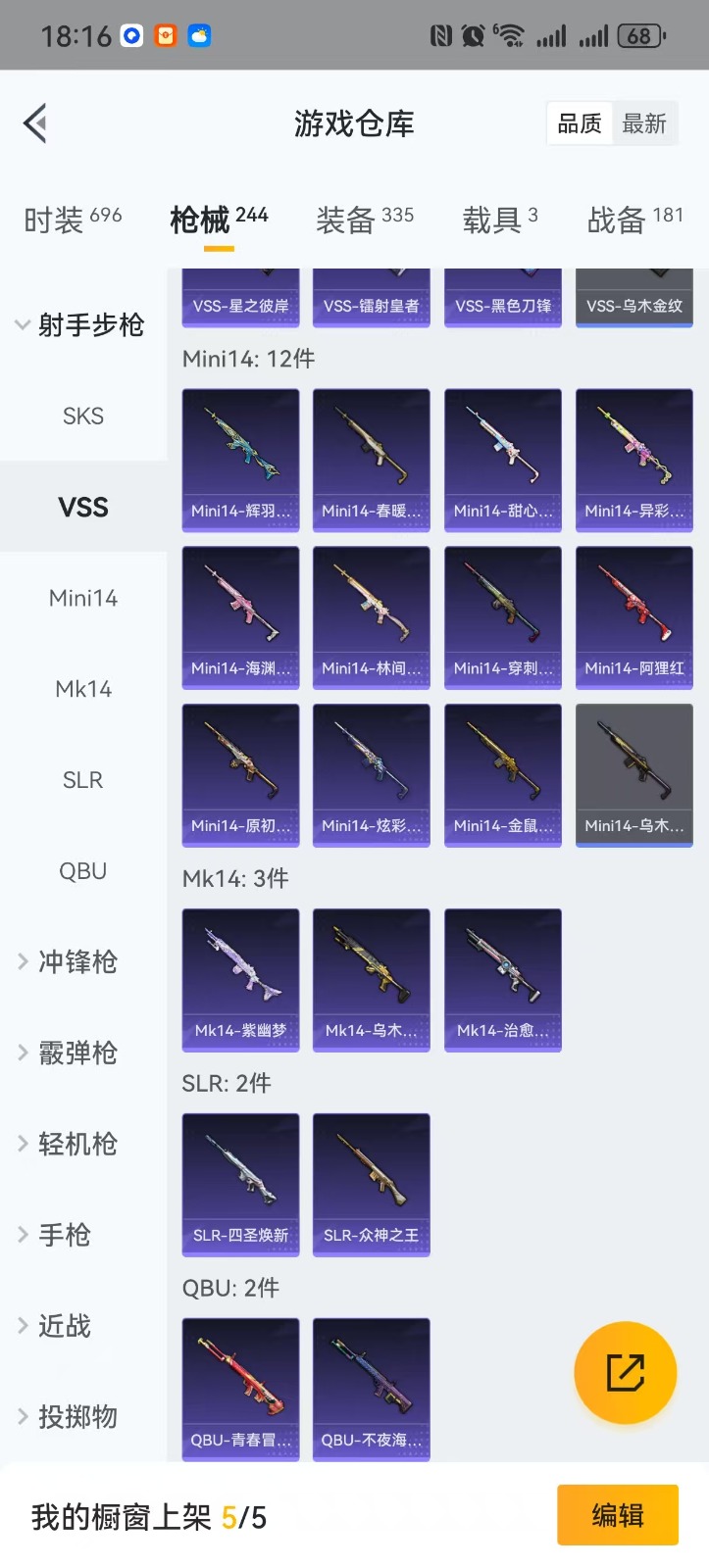Viewport: 709px width, 1568px height.
Task: Go back from the 游戏仓库 page
Action: tap(35, 123)
